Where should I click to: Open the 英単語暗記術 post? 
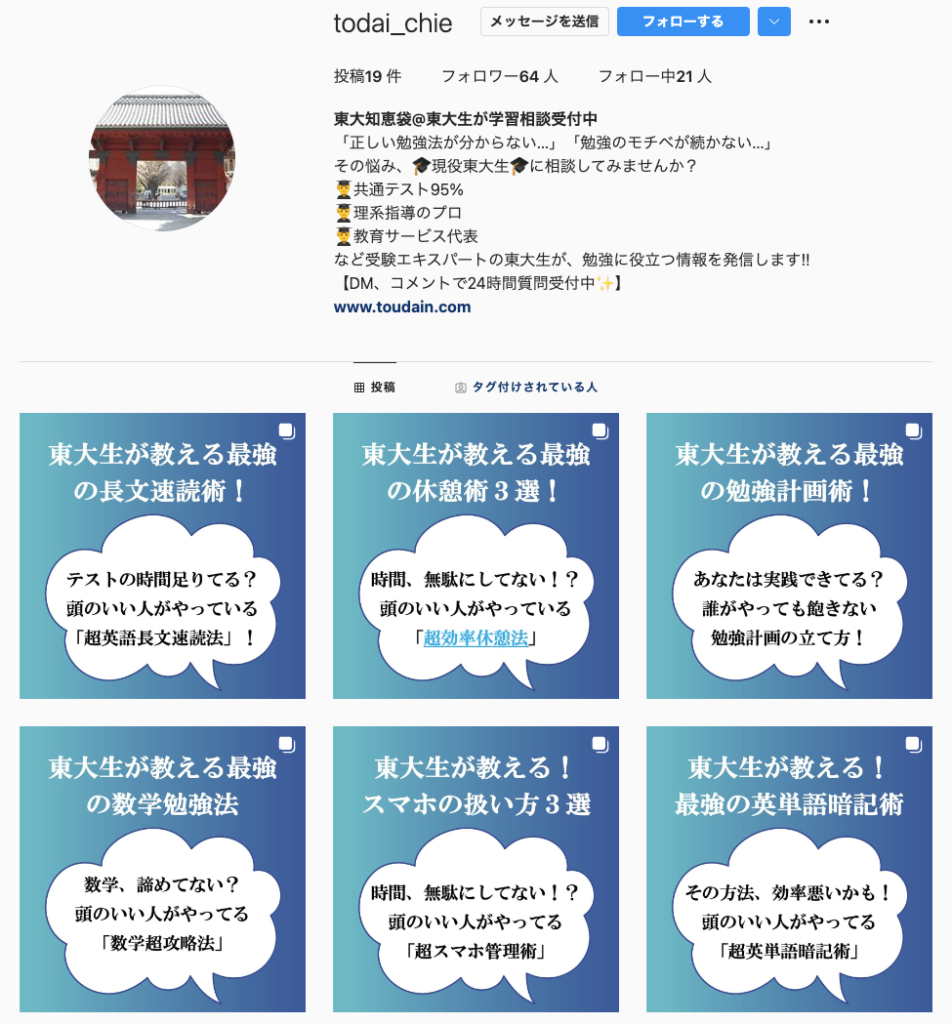click(788, 869)
